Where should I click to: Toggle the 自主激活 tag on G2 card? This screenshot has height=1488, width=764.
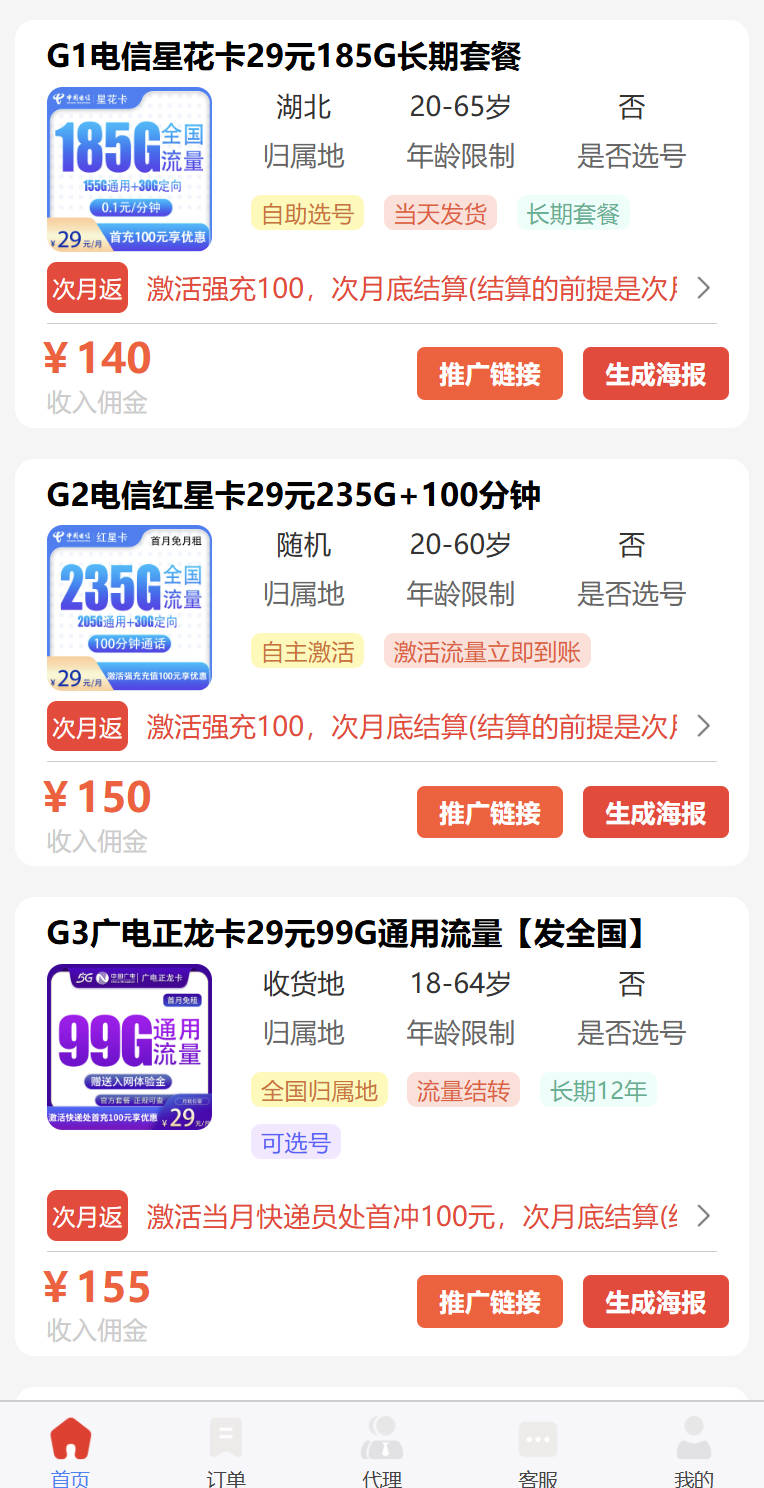tap(307, 650)
